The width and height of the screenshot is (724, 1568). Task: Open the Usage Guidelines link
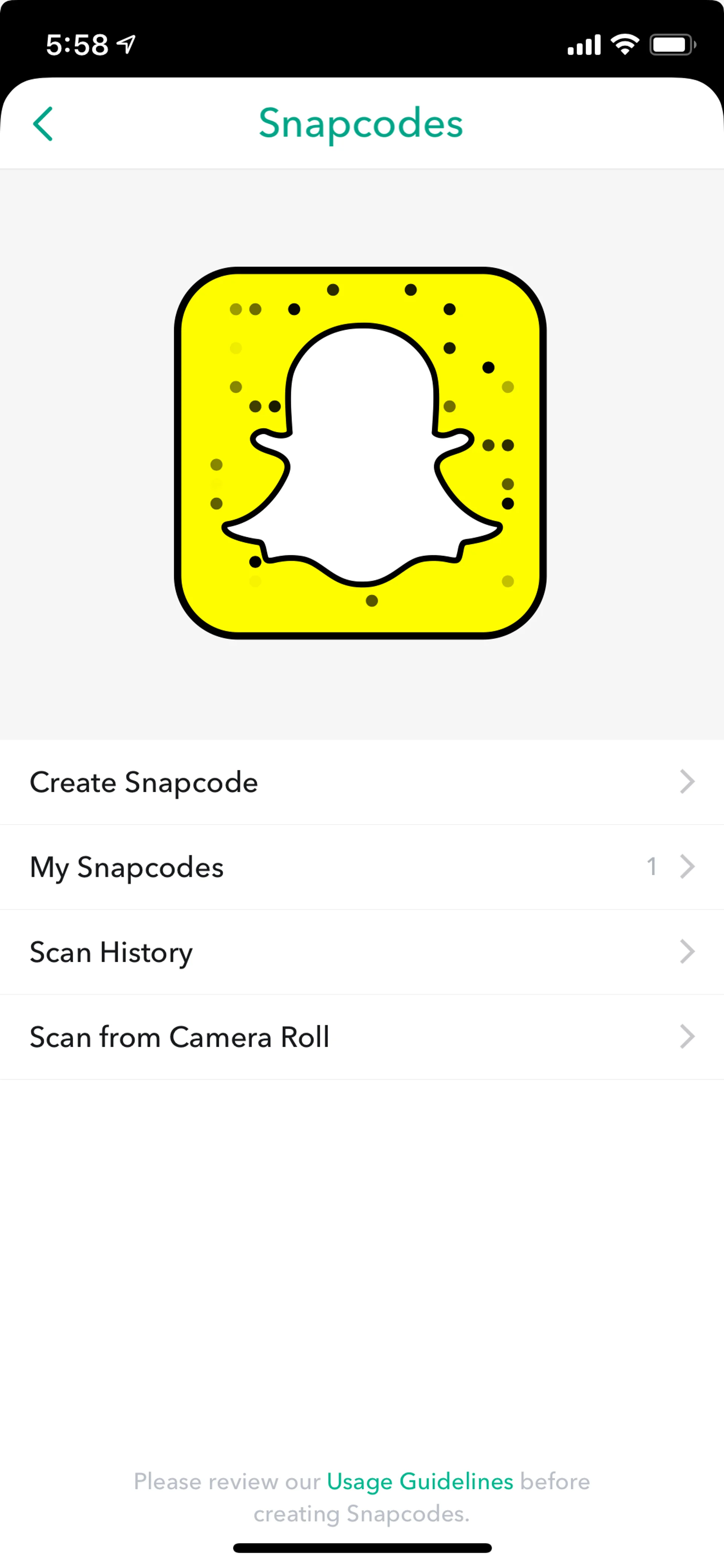pyautogui.click(x=420, y=1481)
